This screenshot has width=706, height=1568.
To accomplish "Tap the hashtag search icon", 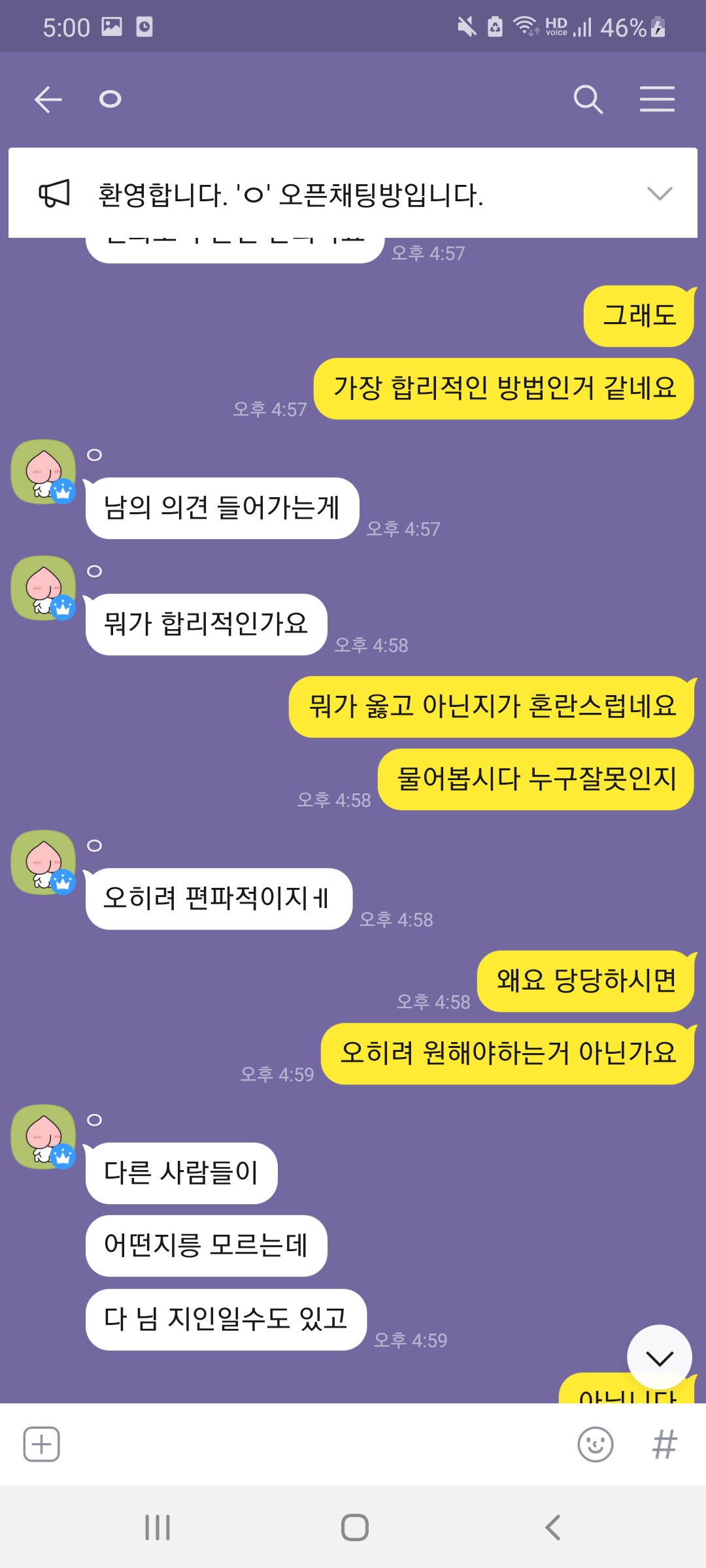I will coord(664,1444).
